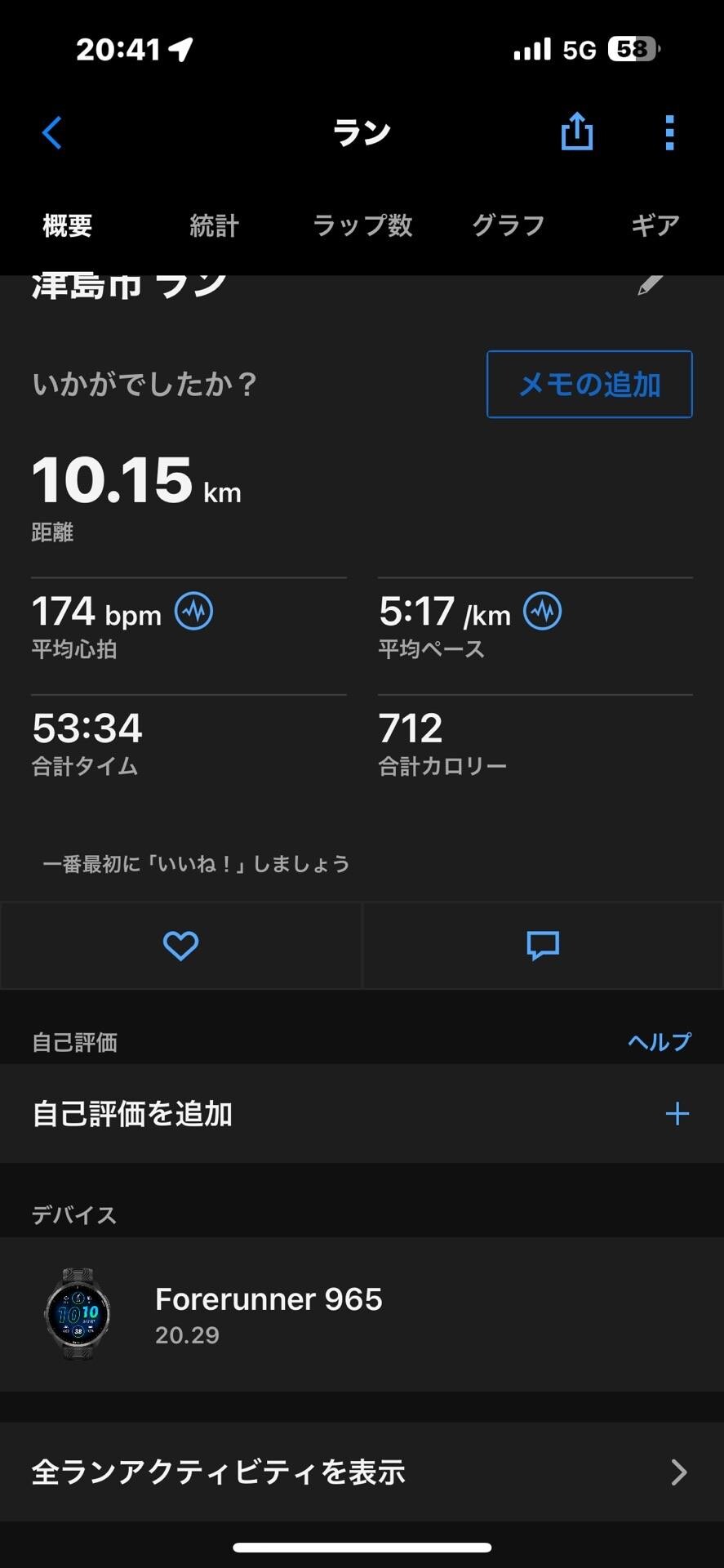
Task: Tap the plus to add self evaluation
Action: point(677,1112)
